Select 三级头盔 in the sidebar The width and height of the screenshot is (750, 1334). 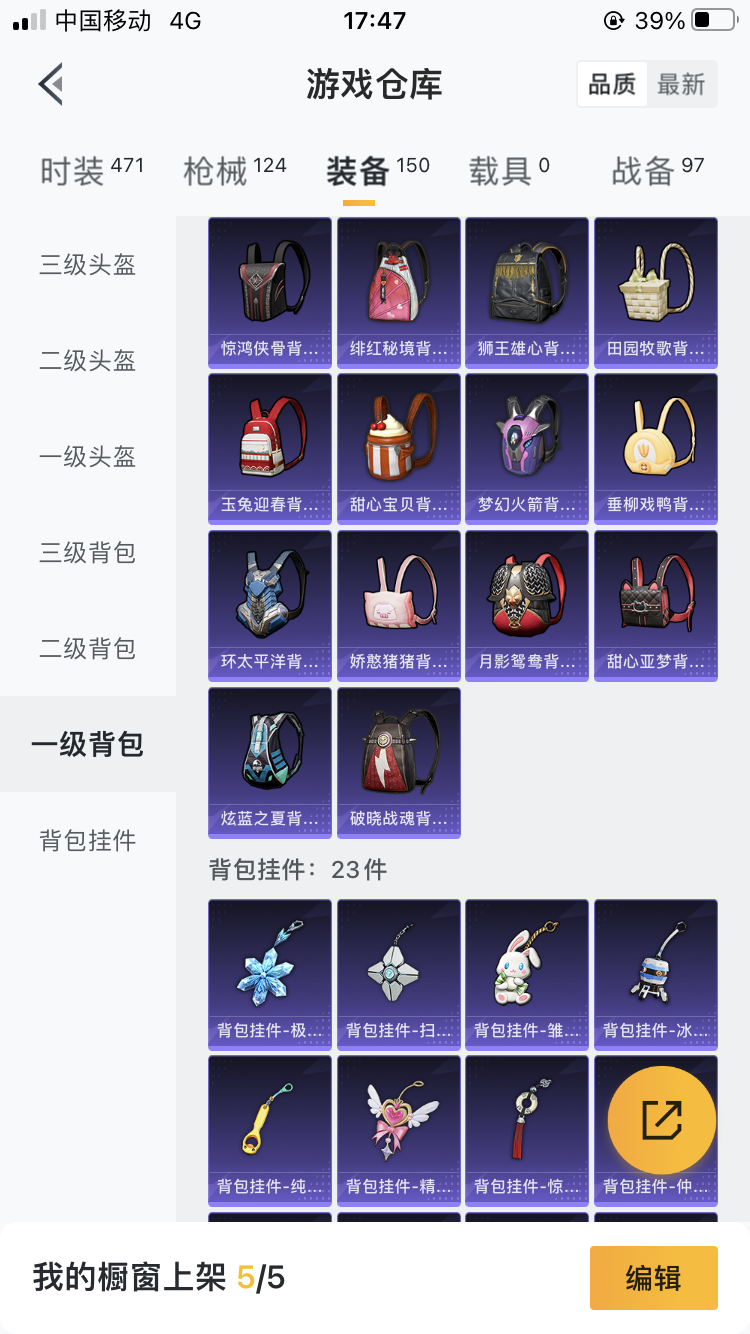tap(88, 265)
